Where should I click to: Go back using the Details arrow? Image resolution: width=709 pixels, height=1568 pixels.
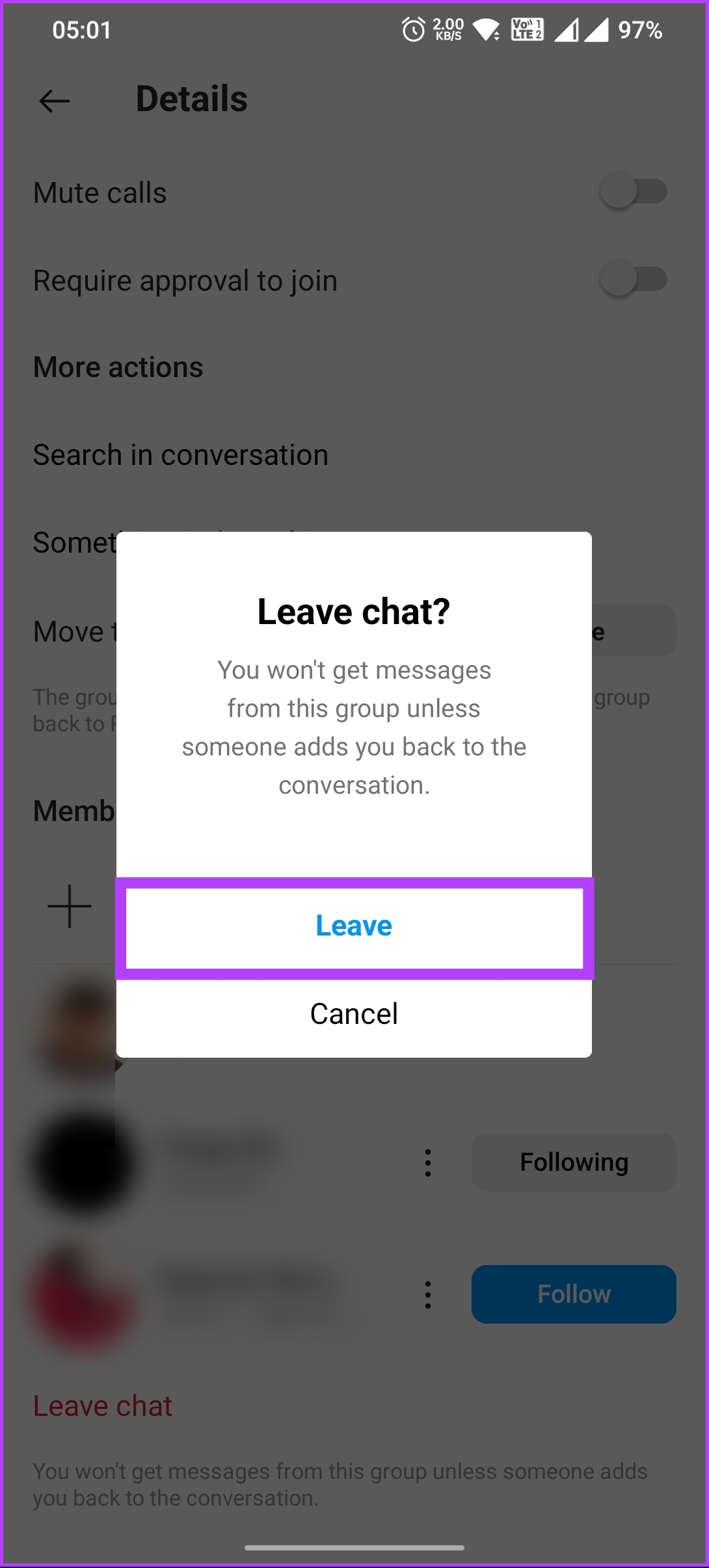click(55, 101)
